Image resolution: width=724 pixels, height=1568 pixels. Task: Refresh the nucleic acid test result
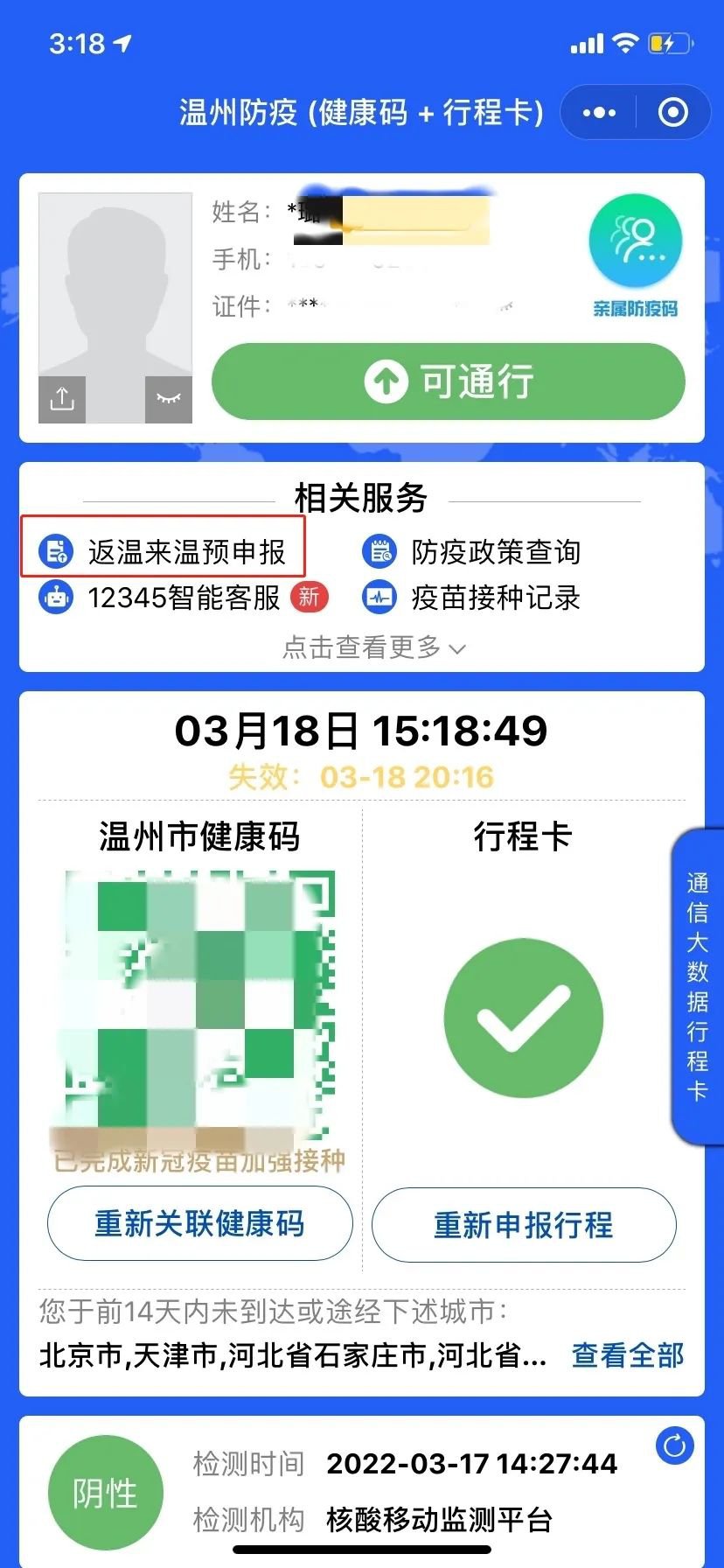click(x=674, y=1446)
